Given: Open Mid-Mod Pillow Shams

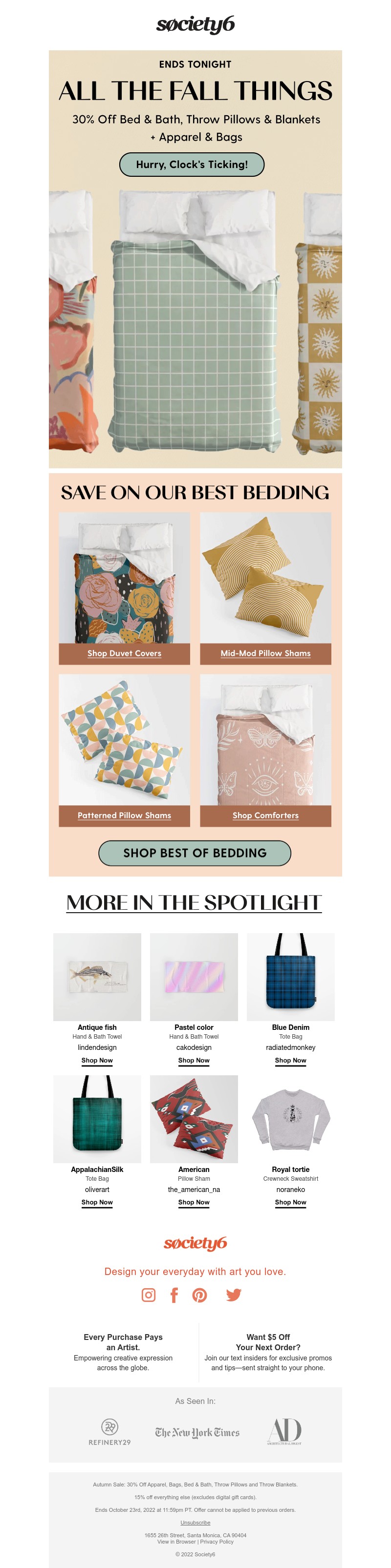Looking at the screenshot, I should click(x=265, y=653).
